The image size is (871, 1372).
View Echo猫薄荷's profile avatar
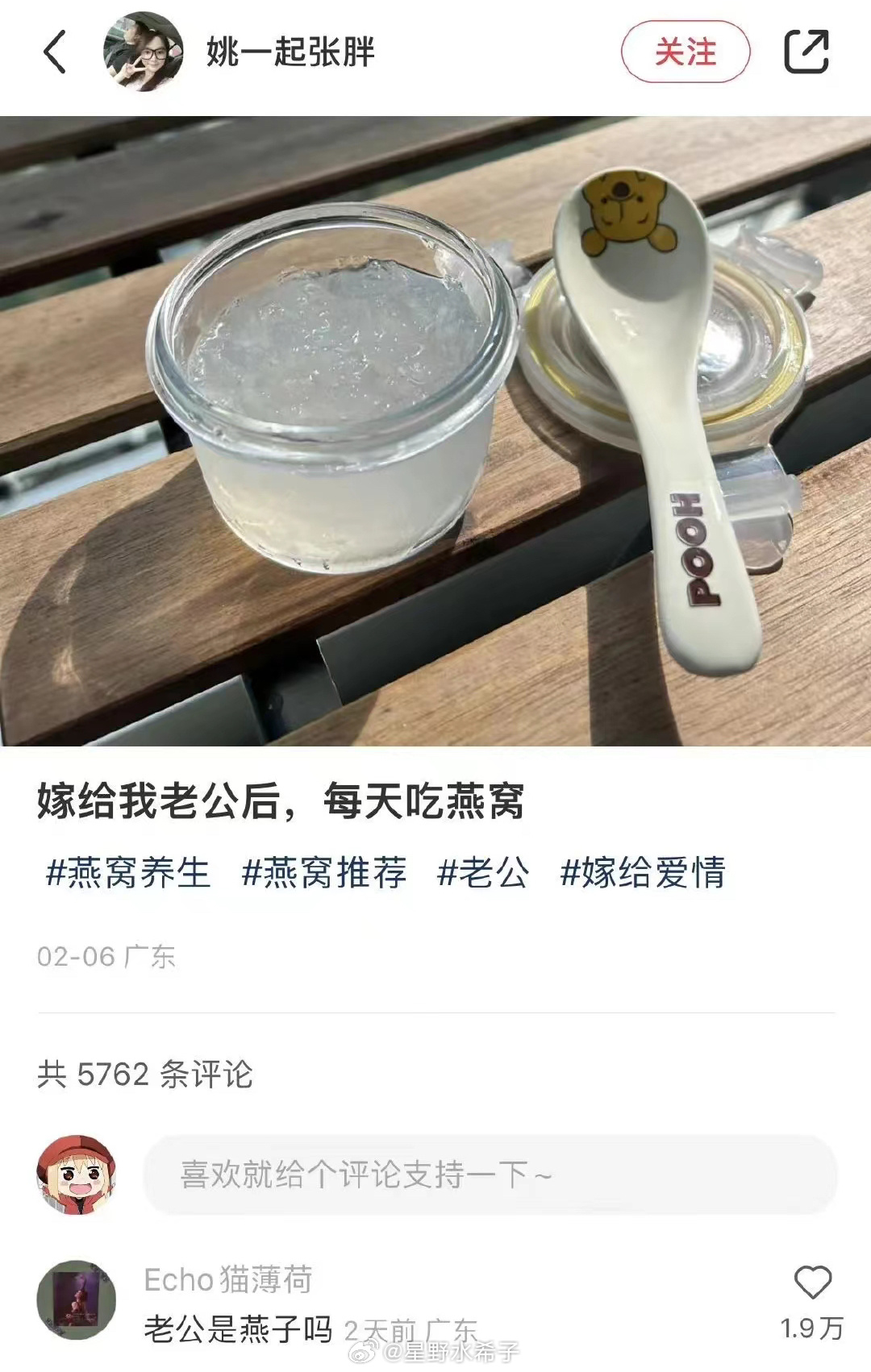77,1299
